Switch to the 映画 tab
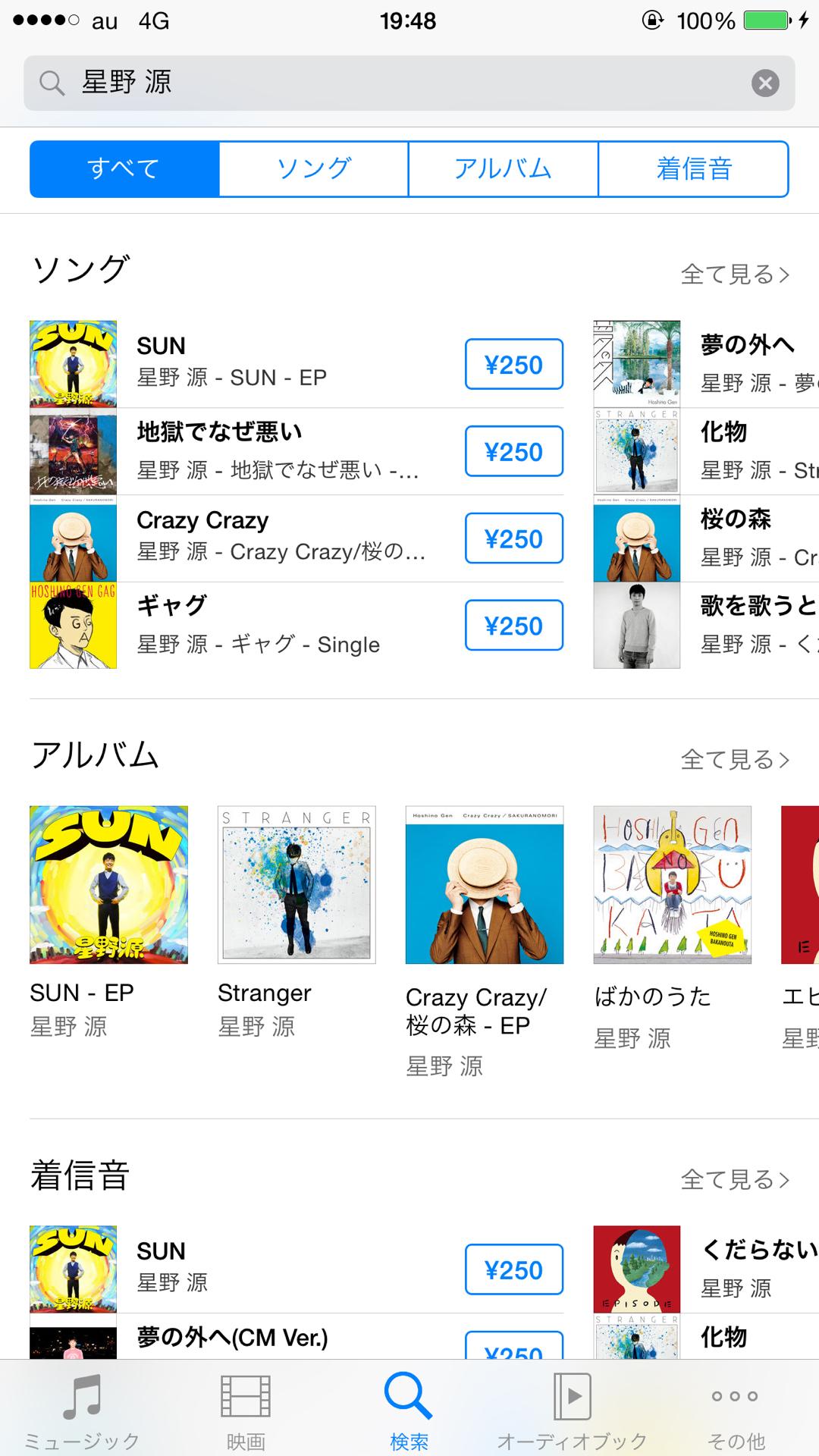Image resolution: width=819 pixels, height=1456 pixels. click(246, 1409)
